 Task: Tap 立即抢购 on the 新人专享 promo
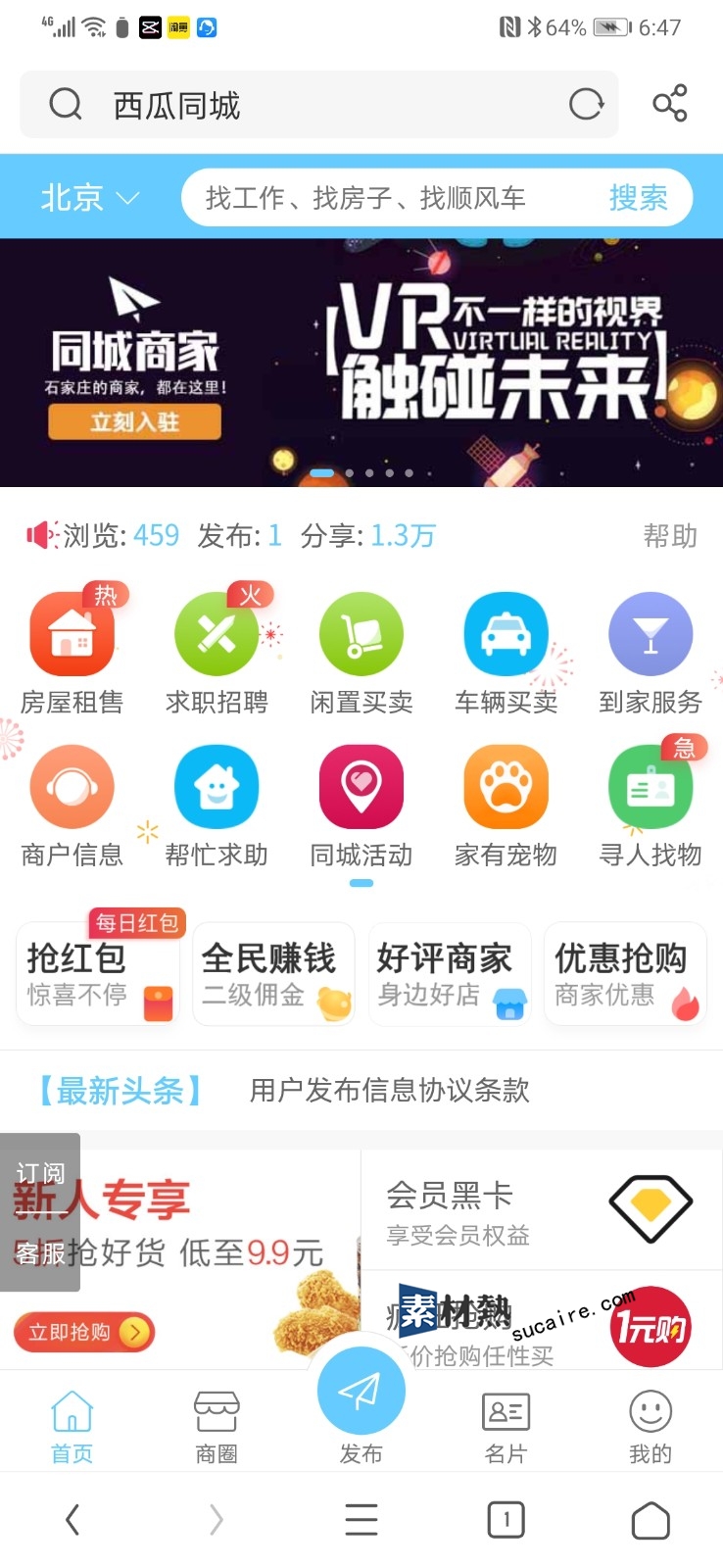point(84,1332)
